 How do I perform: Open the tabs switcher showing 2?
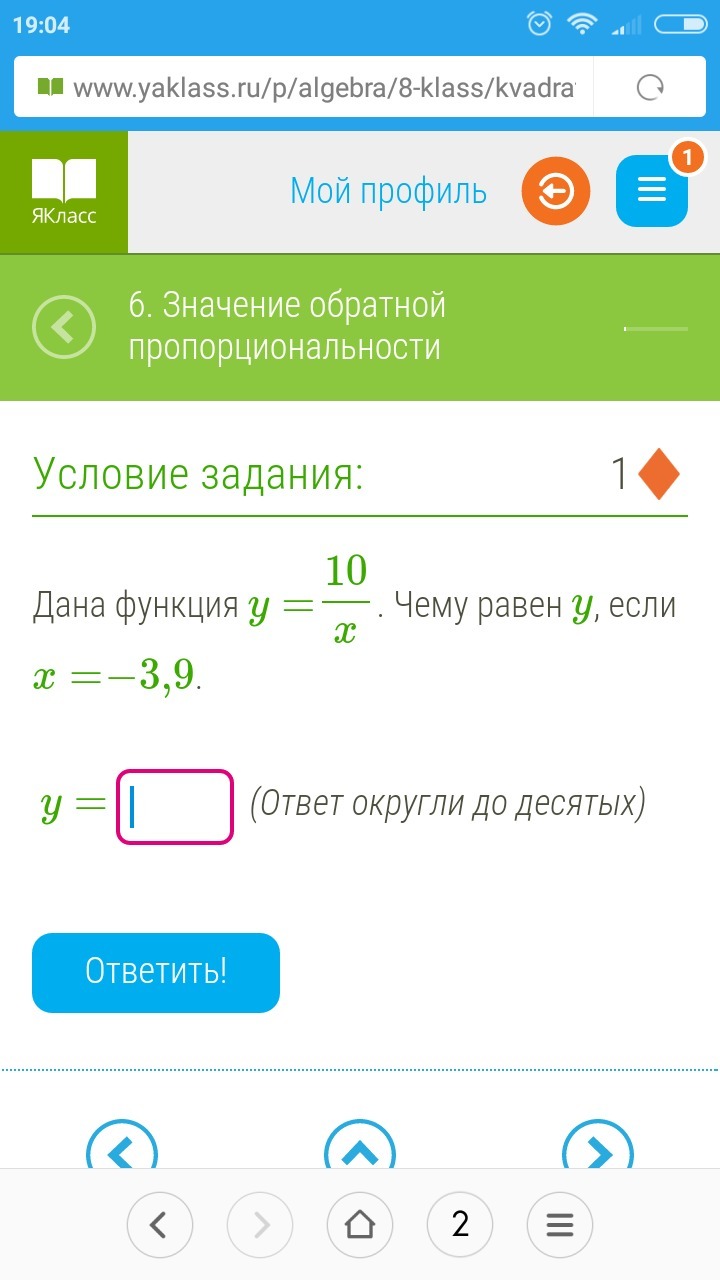(460, 1224)
